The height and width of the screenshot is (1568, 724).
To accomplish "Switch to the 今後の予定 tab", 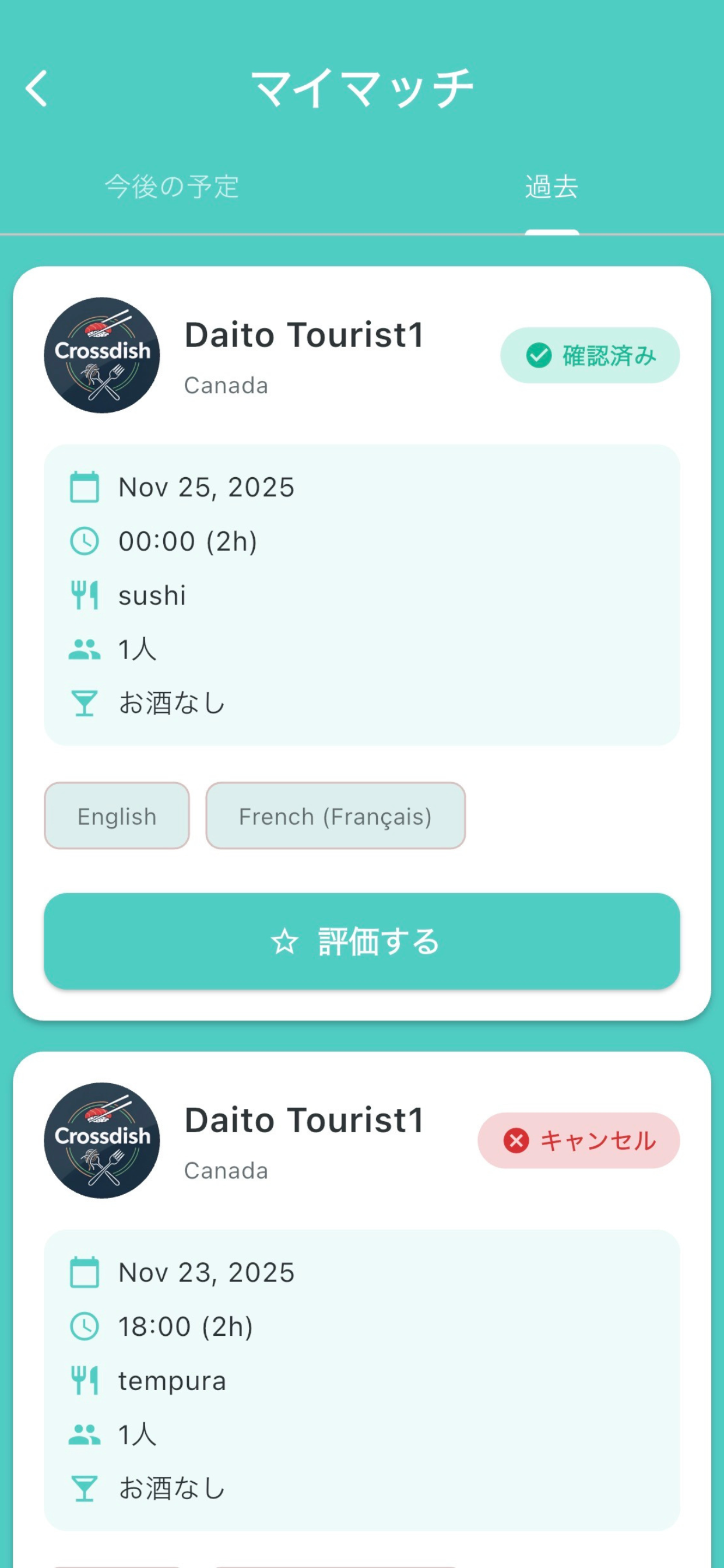I will coord(172,188).
